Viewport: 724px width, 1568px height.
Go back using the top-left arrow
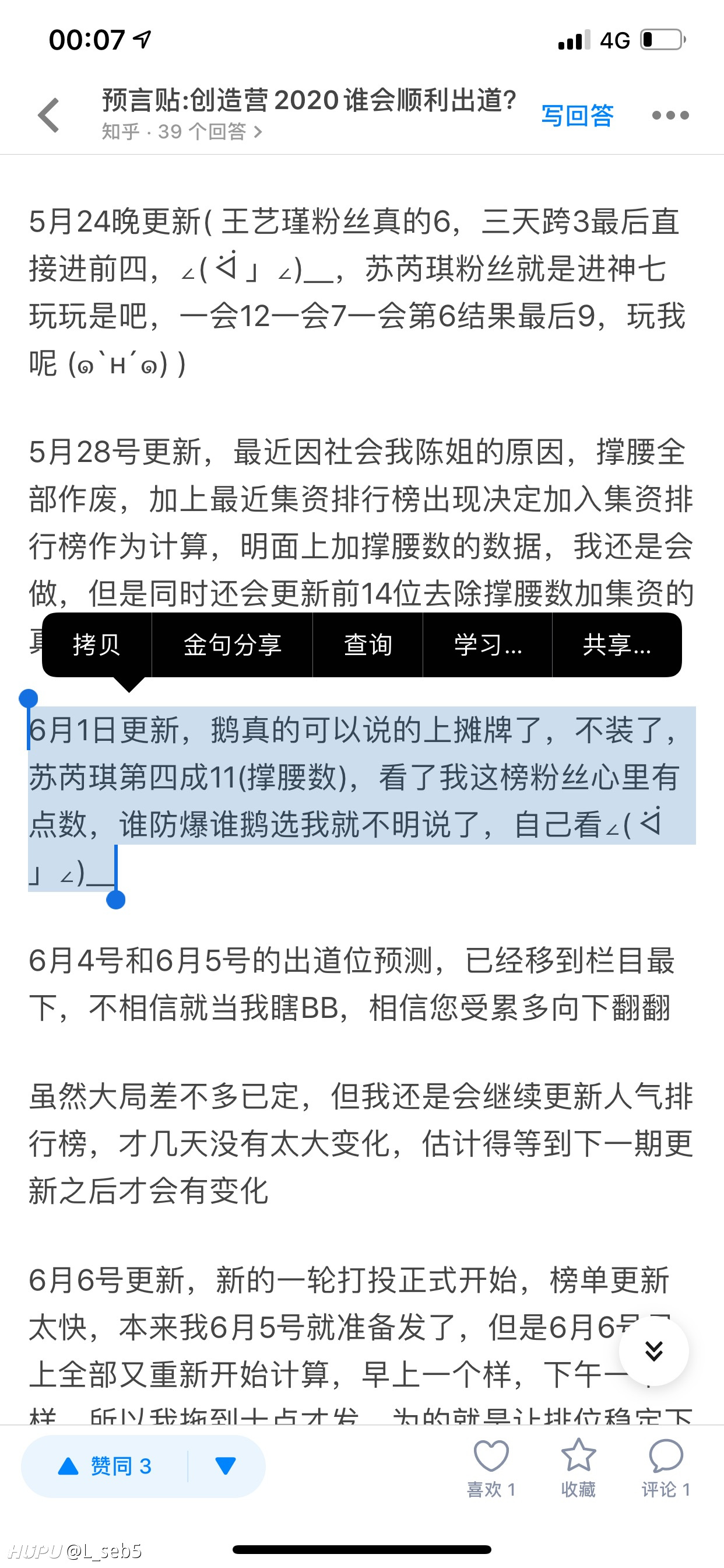tap(48, 115)
